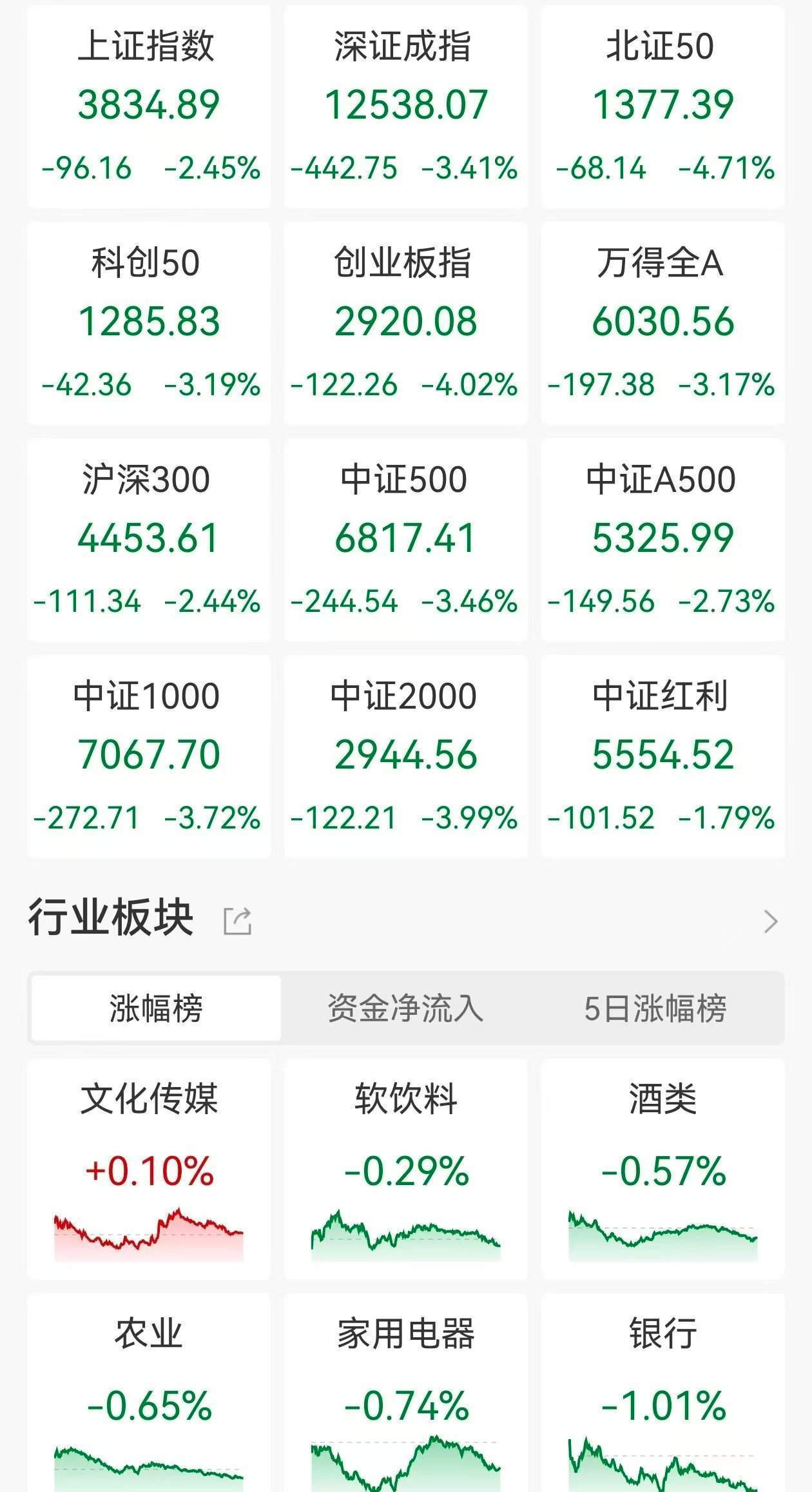Open 行业板块 full list via right arrow
The image size is (812, 1492).
point(769,921)
